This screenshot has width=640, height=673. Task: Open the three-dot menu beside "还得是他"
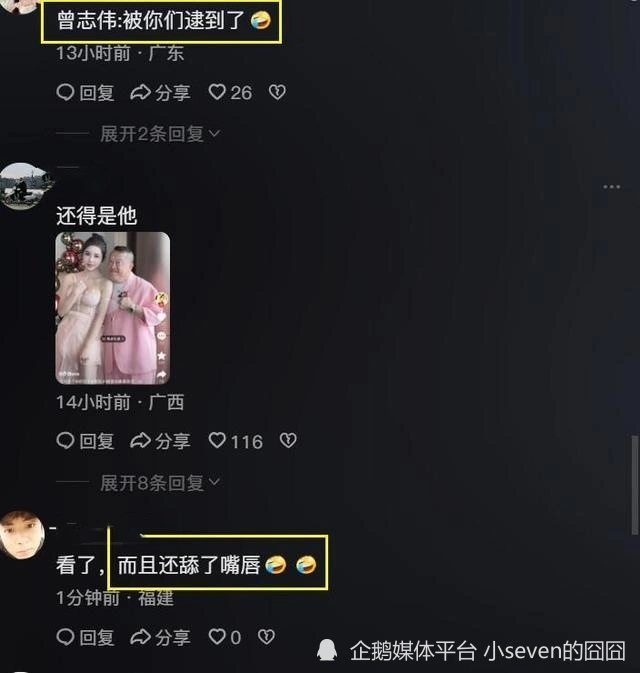coord(611,187)
